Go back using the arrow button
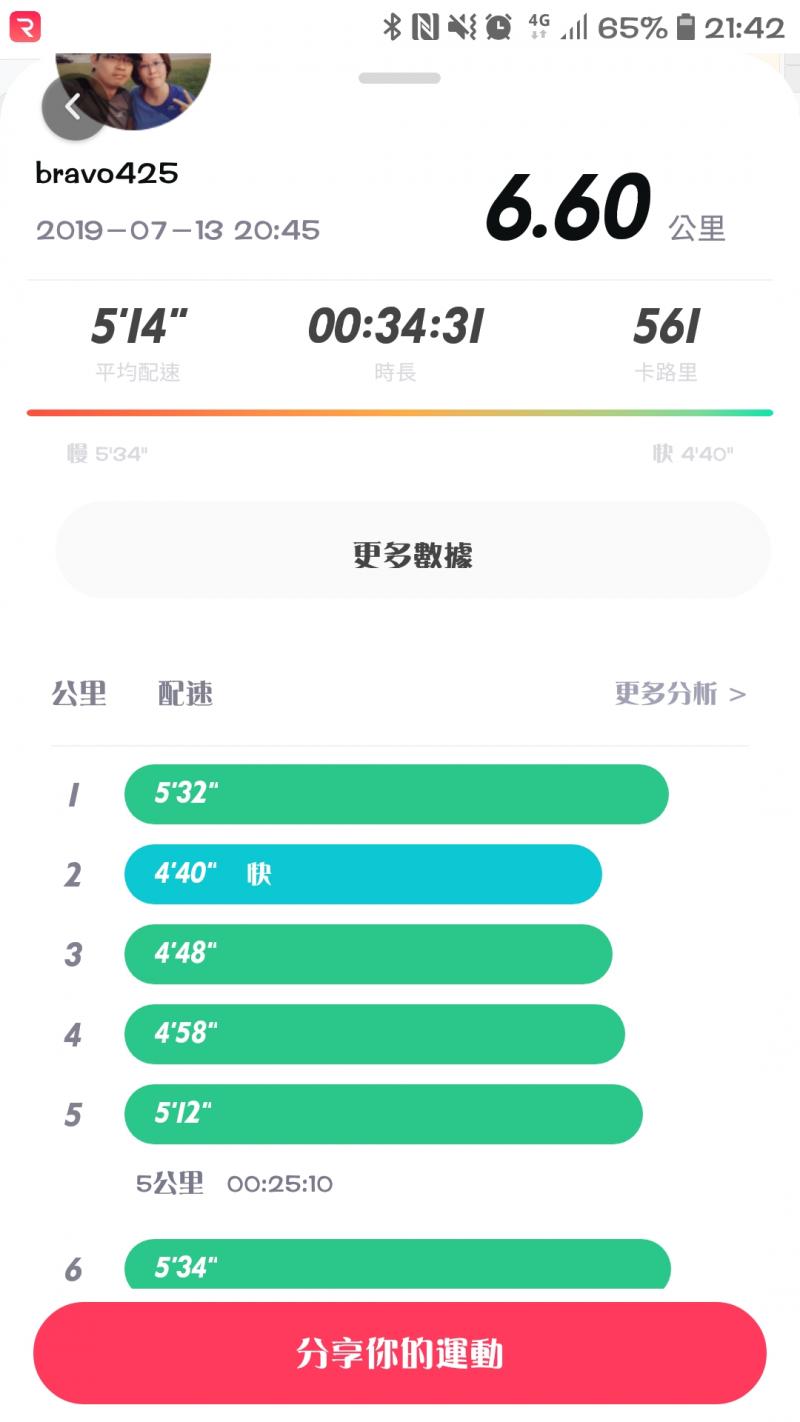 click(x=72, y=106)
